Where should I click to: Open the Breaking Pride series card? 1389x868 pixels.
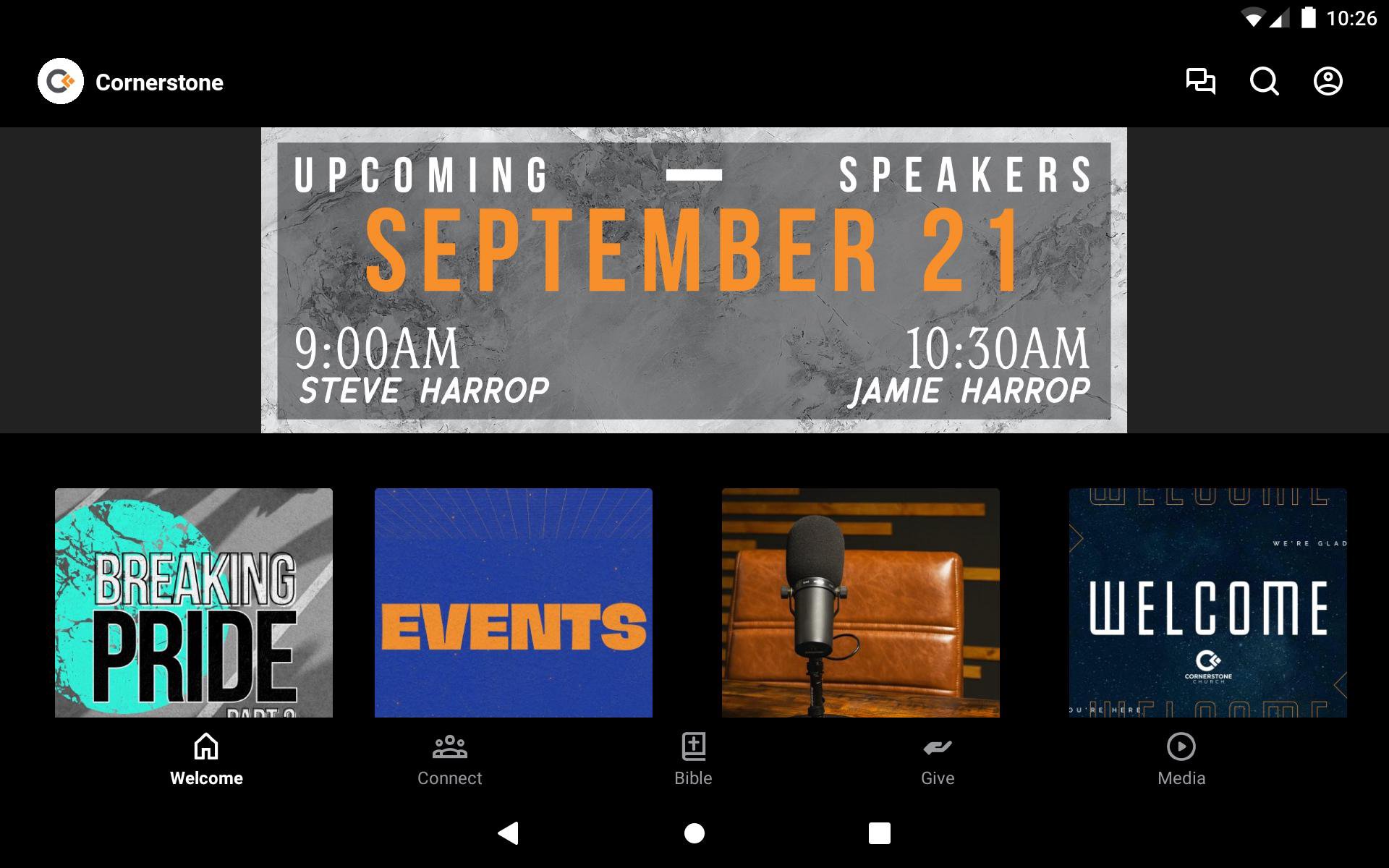194,603
